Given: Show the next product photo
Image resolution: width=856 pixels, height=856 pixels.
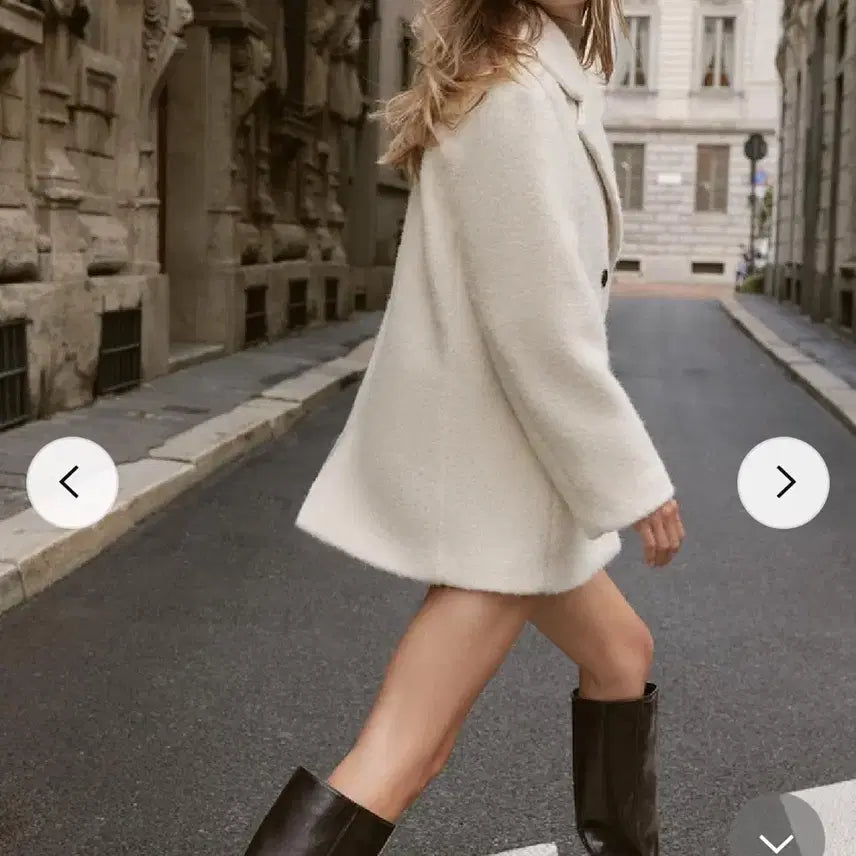Looking at the screenshot, I should pos(783,482).
